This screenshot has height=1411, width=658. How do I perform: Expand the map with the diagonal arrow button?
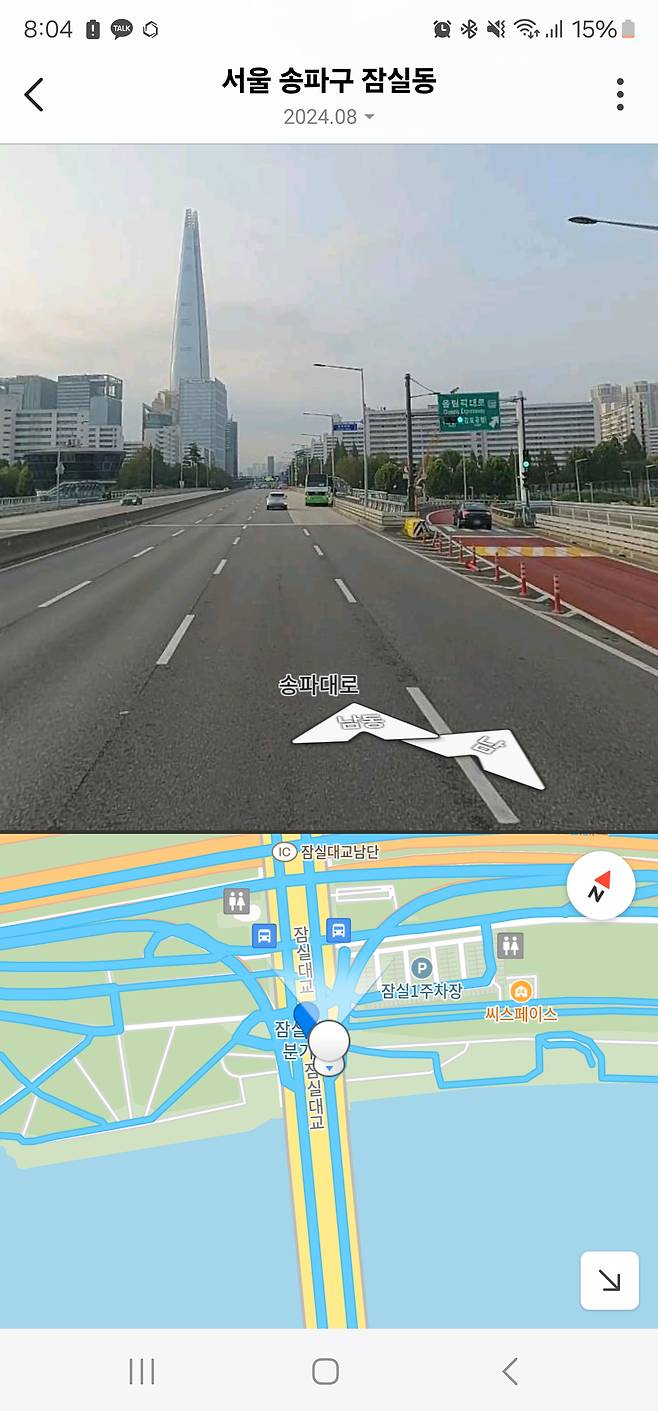609,1280
